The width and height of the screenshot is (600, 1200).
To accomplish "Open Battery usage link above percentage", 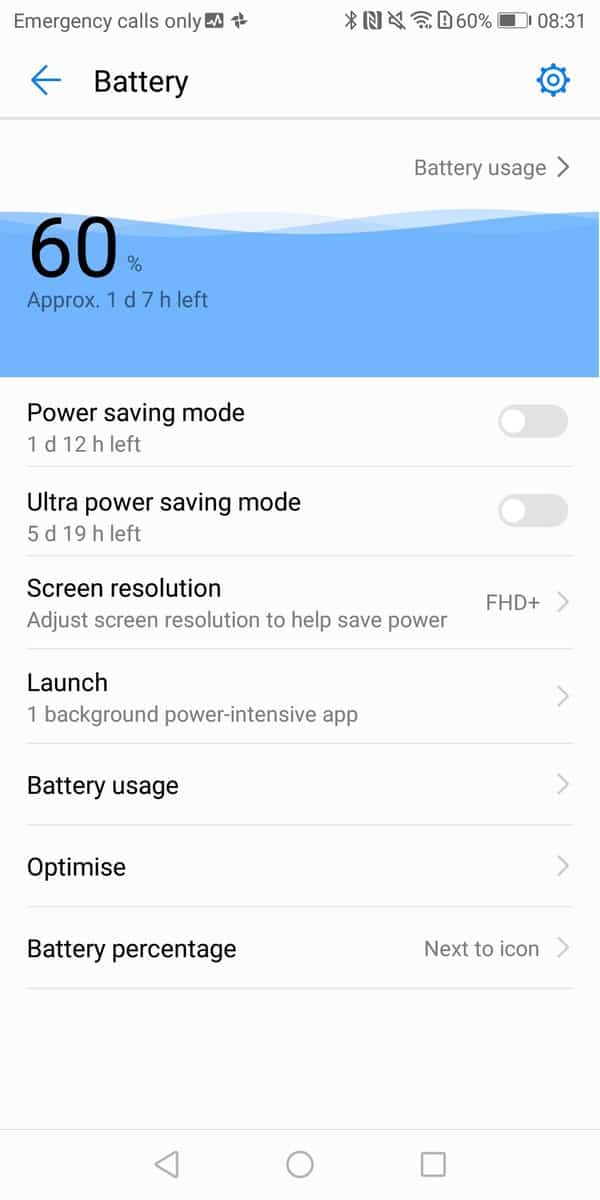I will click(x=491, y=168).
